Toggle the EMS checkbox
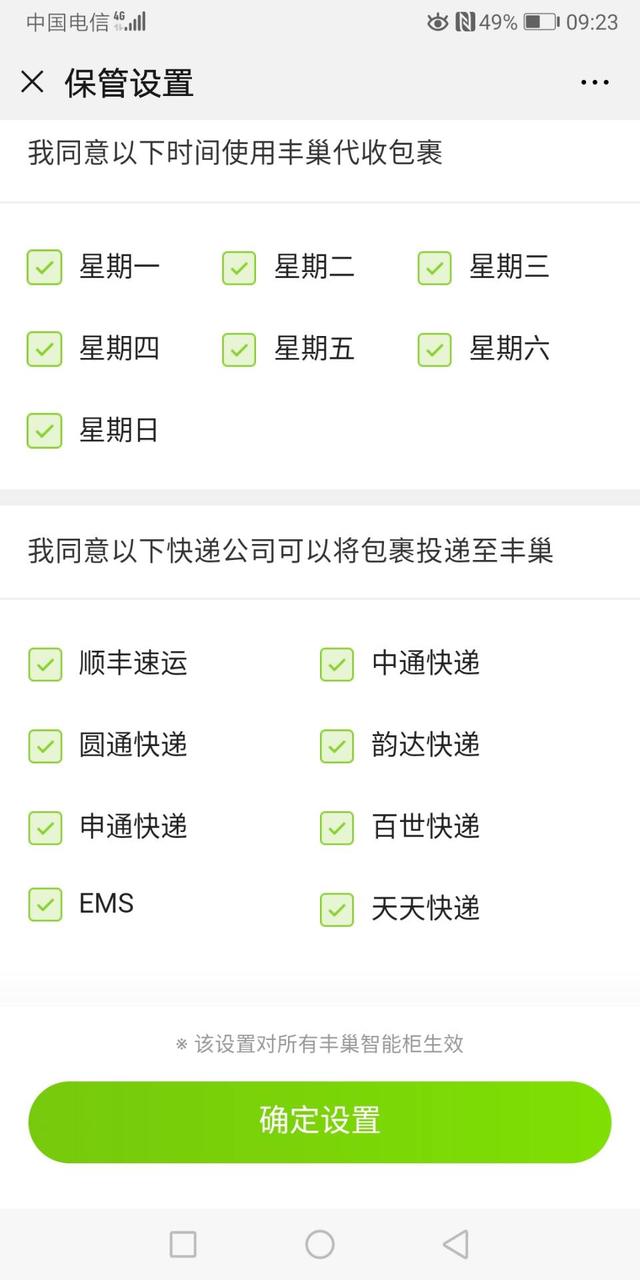 click(45, 904)
